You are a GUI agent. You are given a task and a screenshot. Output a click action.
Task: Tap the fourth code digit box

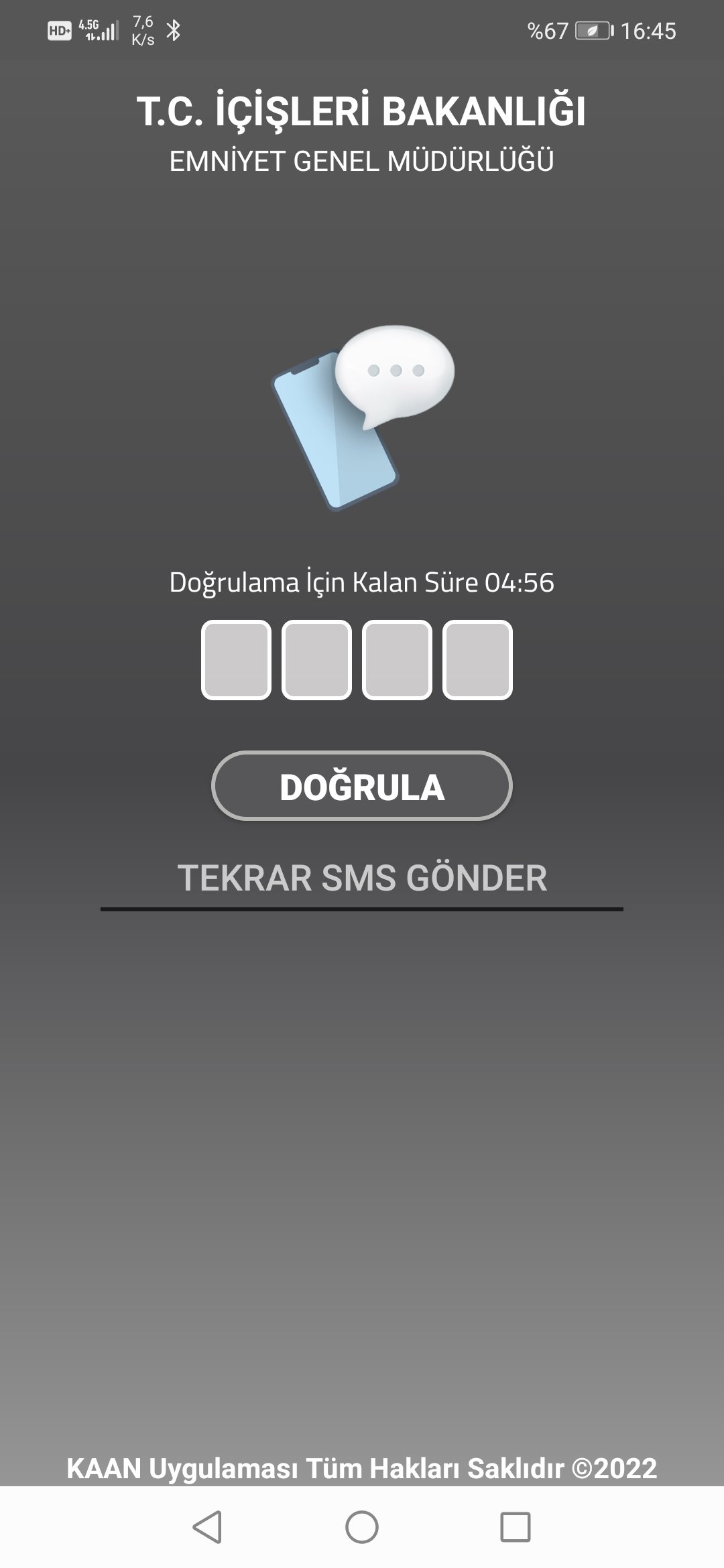pyautogui.click(x=477, y=660)
